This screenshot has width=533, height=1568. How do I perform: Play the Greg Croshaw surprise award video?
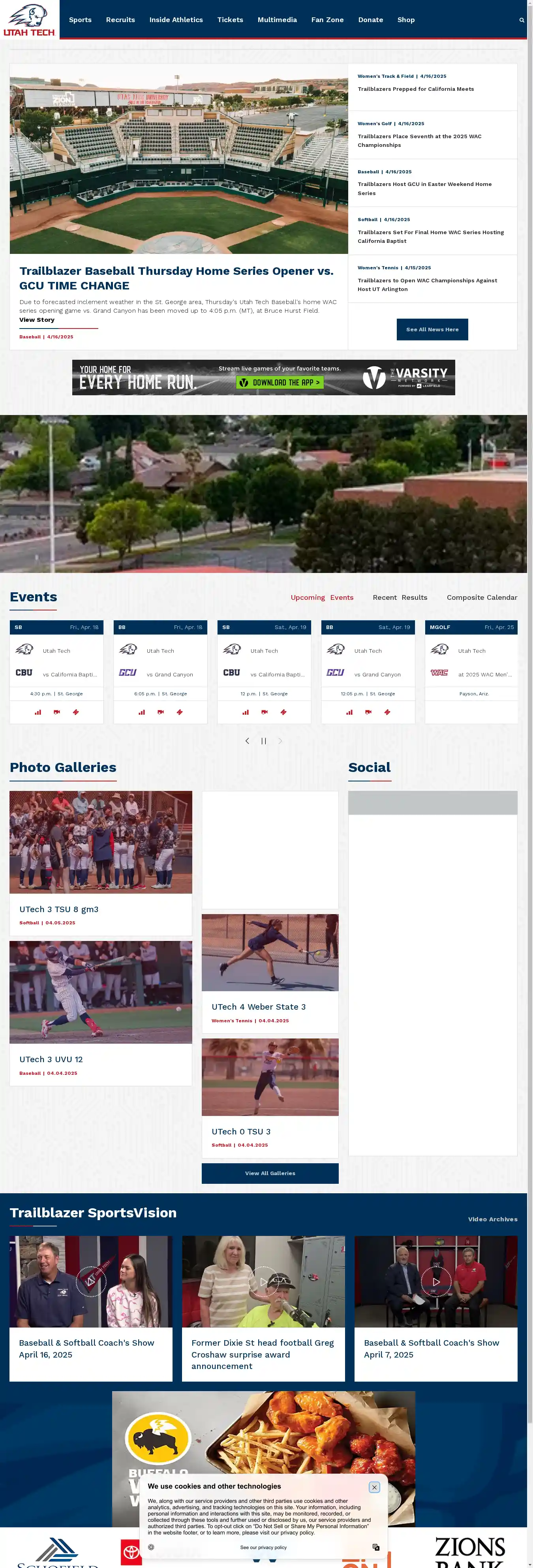point(263,1281)
